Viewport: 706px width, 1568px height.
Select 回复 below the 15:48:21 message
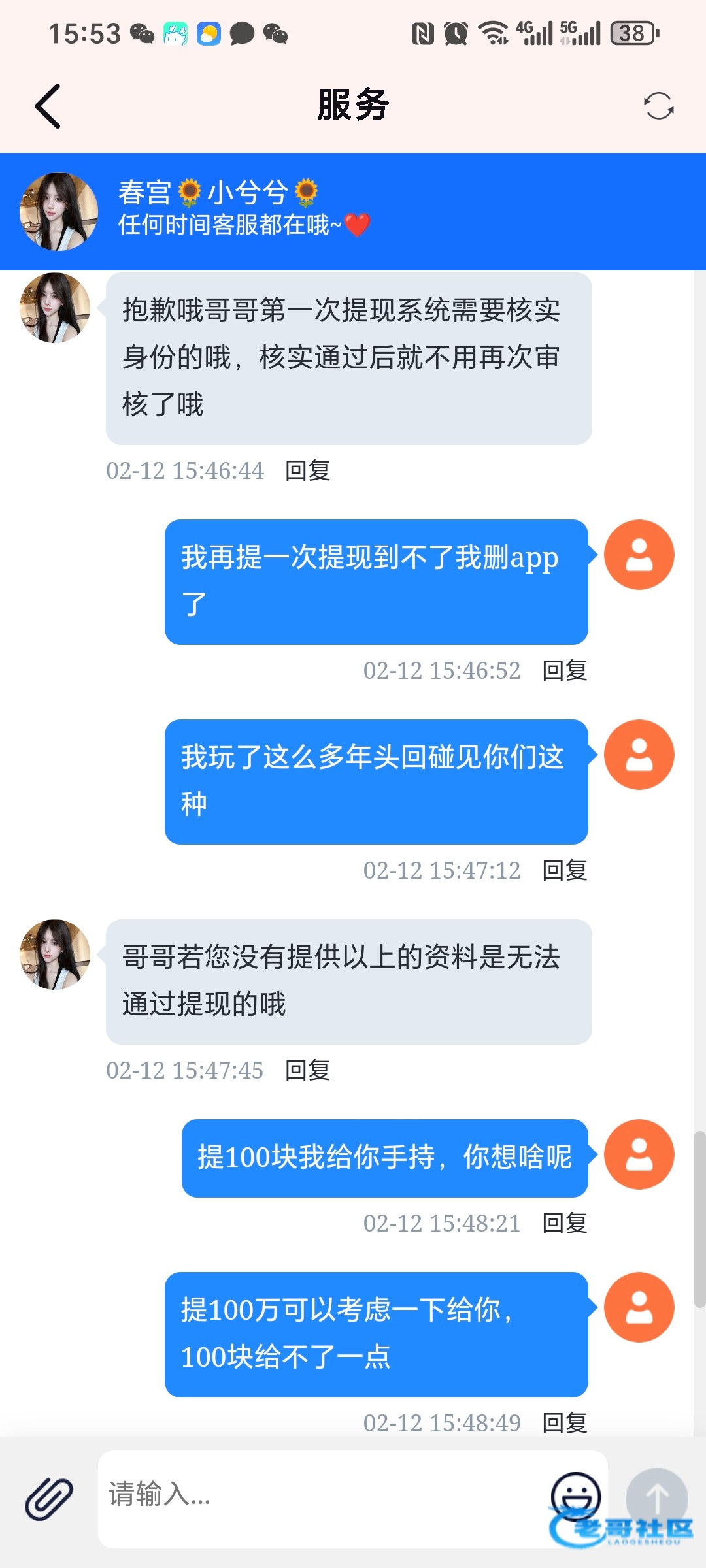tap(565, 1223)
